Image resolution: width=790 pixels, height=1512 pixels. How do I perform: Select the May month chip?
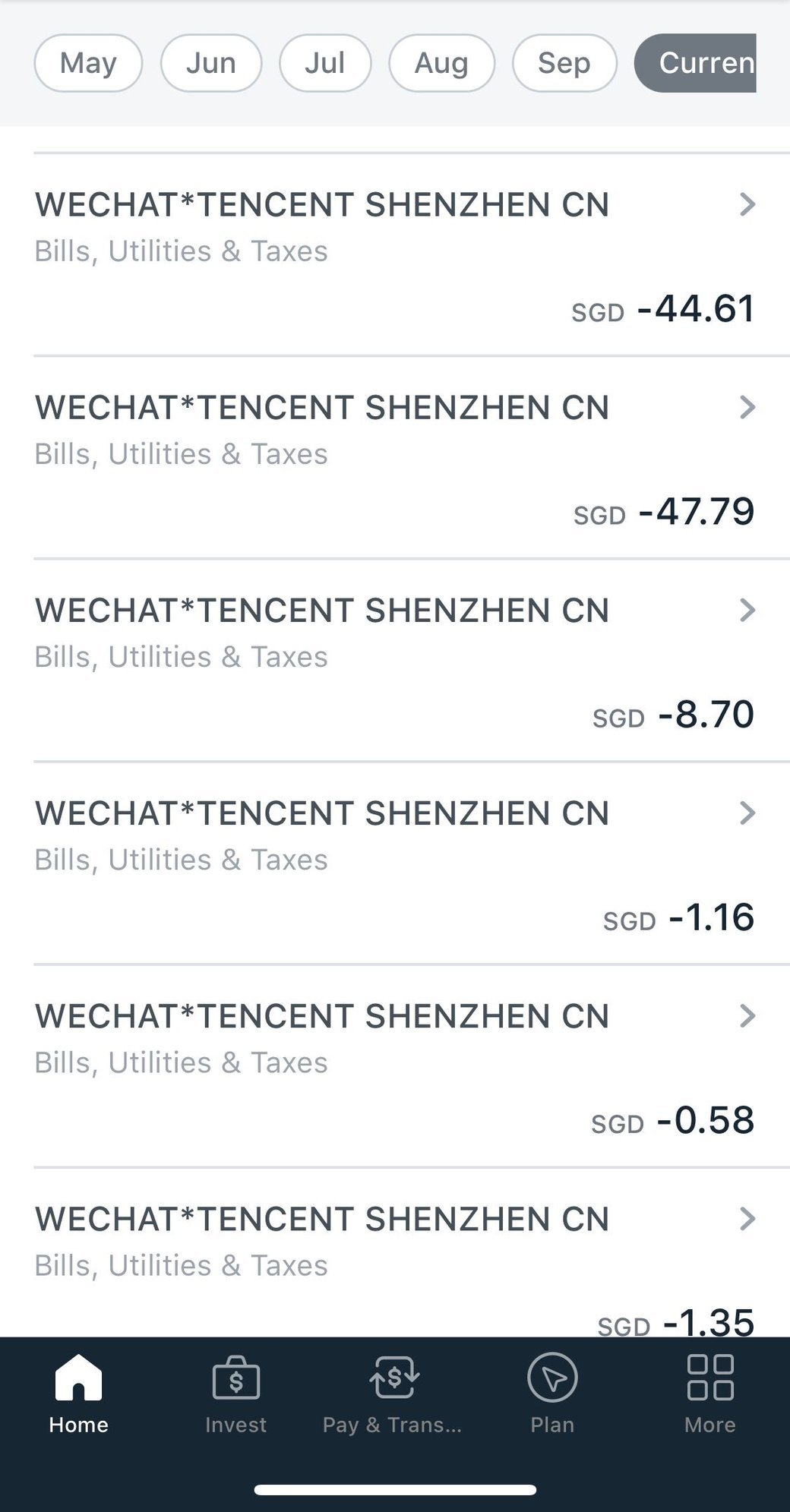pyautogui.click(x=88, y=63)
